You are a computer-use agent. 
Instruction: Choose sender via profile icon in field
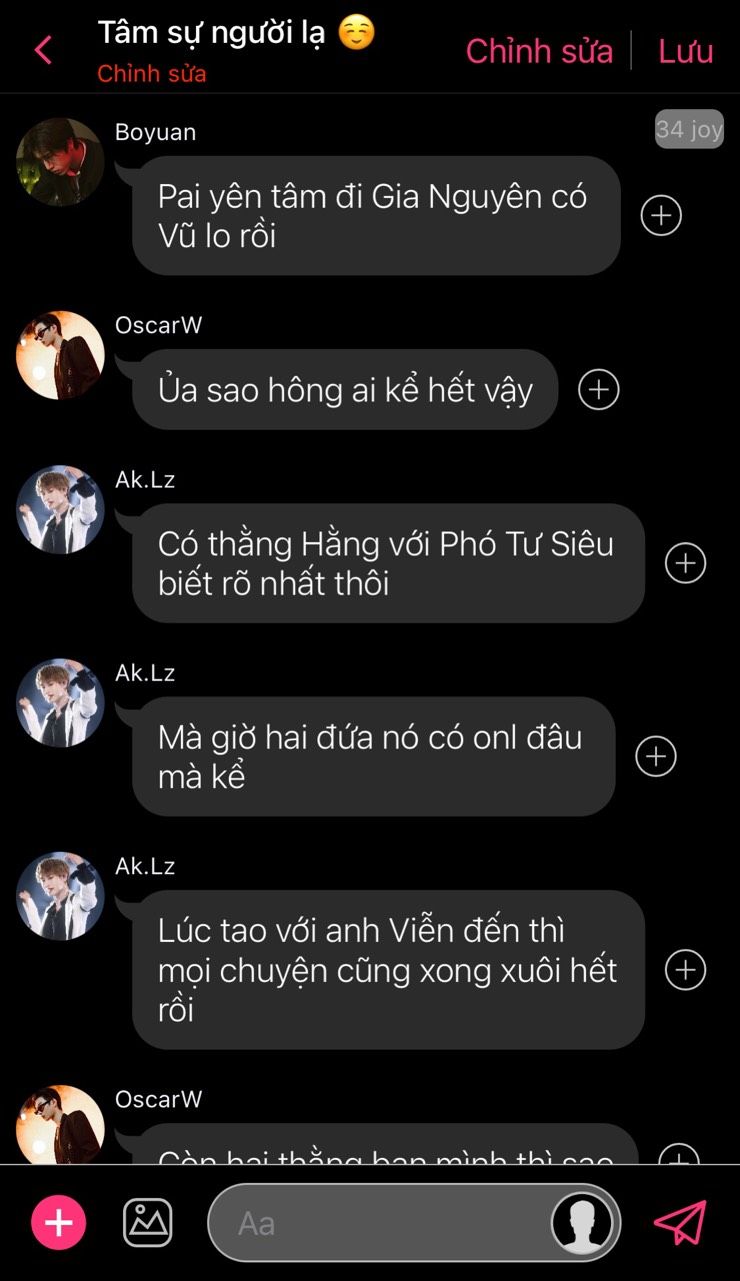pos(583,1222)
